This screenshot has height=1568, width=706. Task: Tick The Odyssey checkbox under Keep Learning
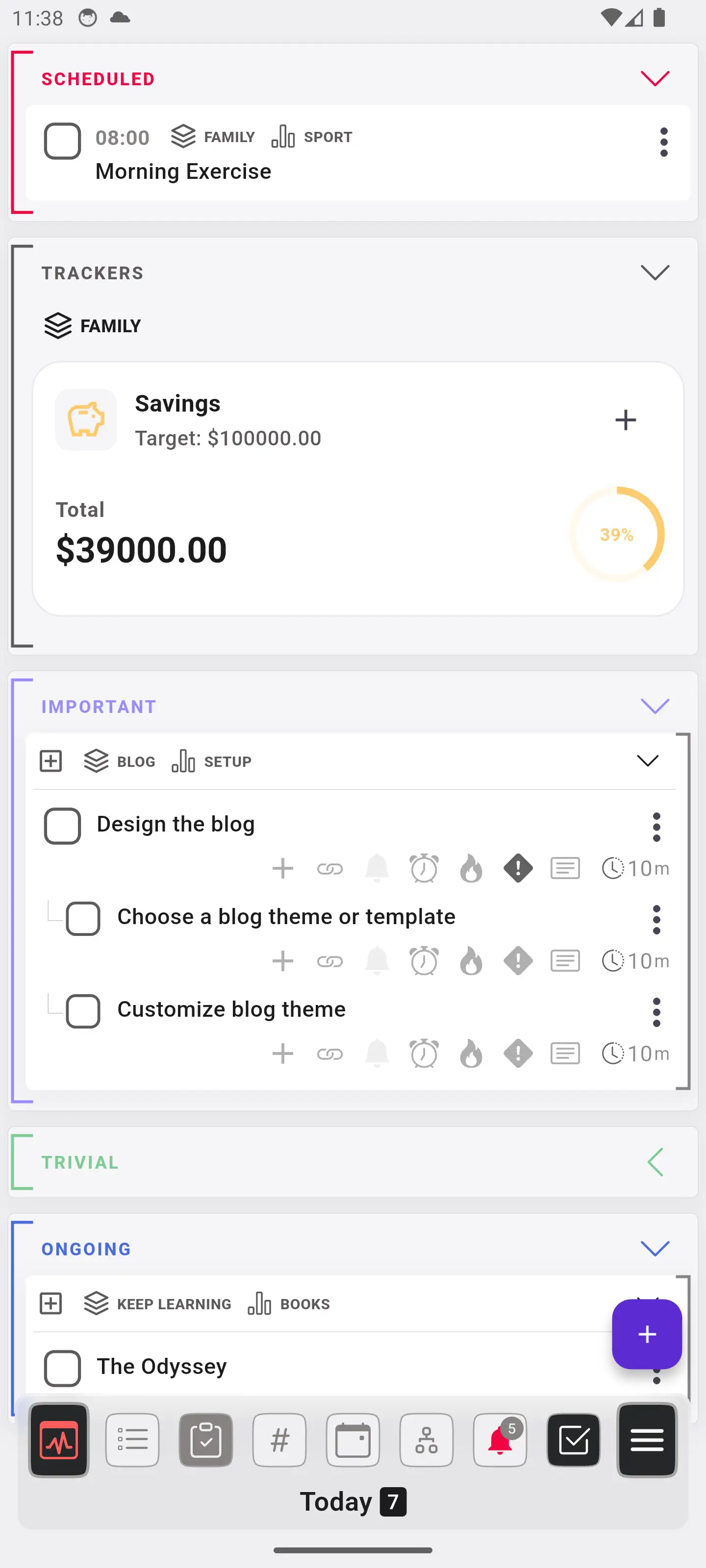[x=61, y=1368]
